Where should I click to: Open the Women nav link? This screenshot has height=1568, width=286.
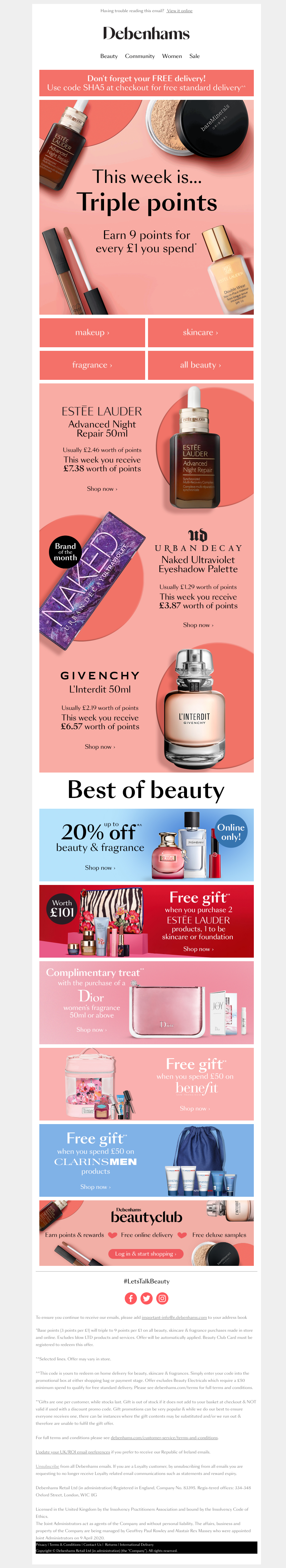pos(172,56)
